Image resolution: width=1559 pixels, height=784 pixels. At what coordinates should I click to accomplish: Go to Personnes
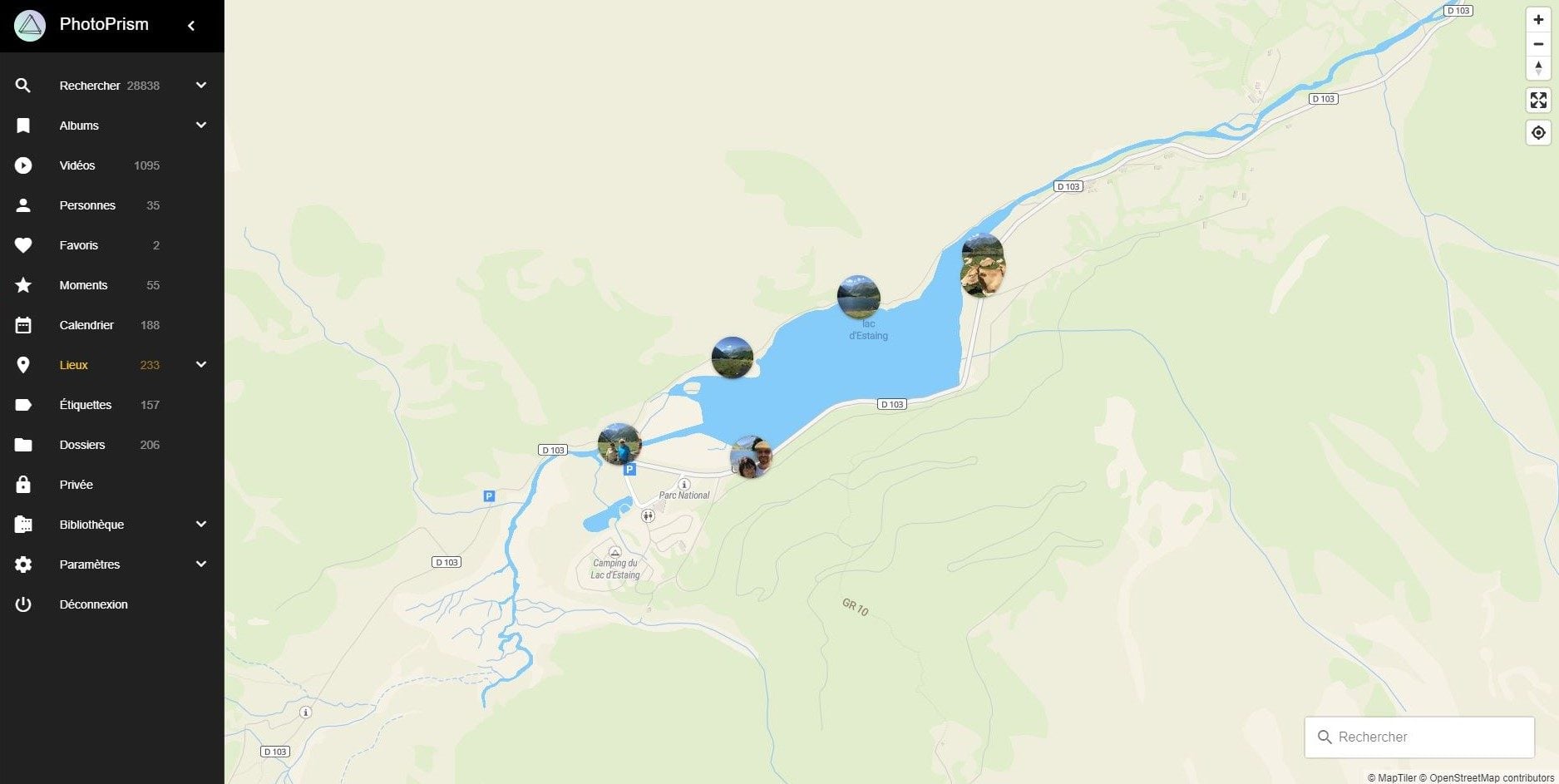(87, 205)
